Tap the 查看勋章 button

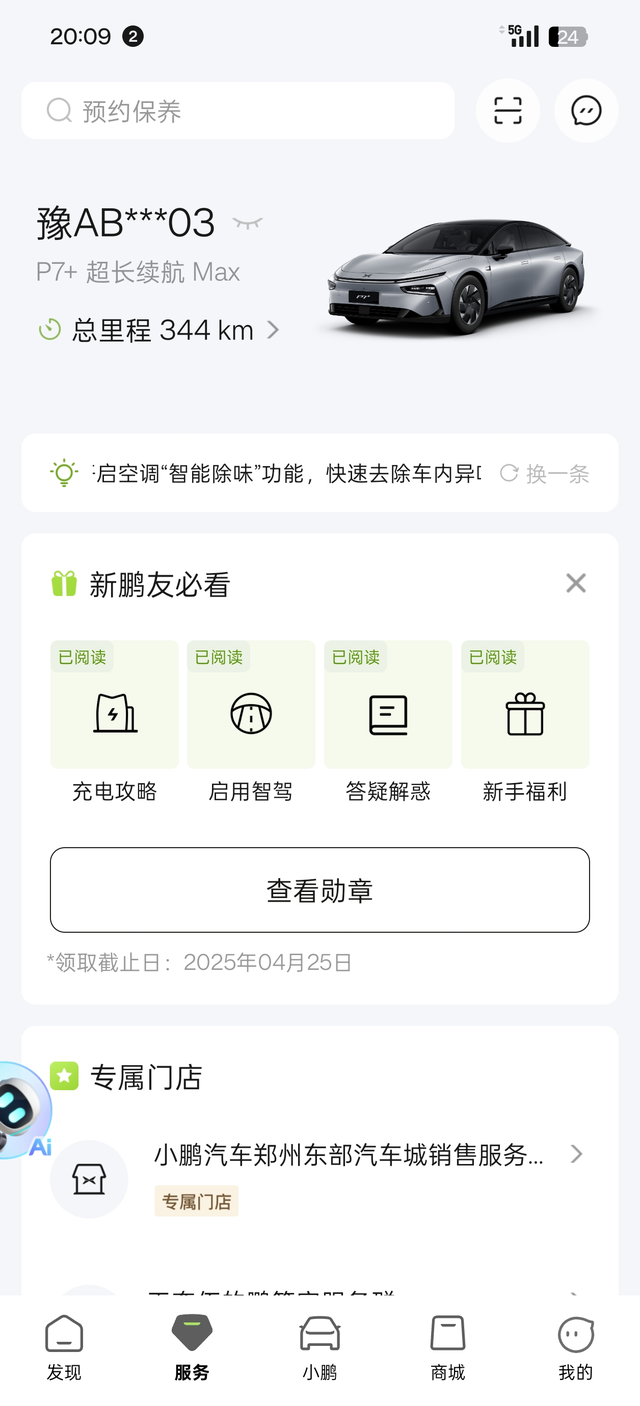(x=320, y=890)
